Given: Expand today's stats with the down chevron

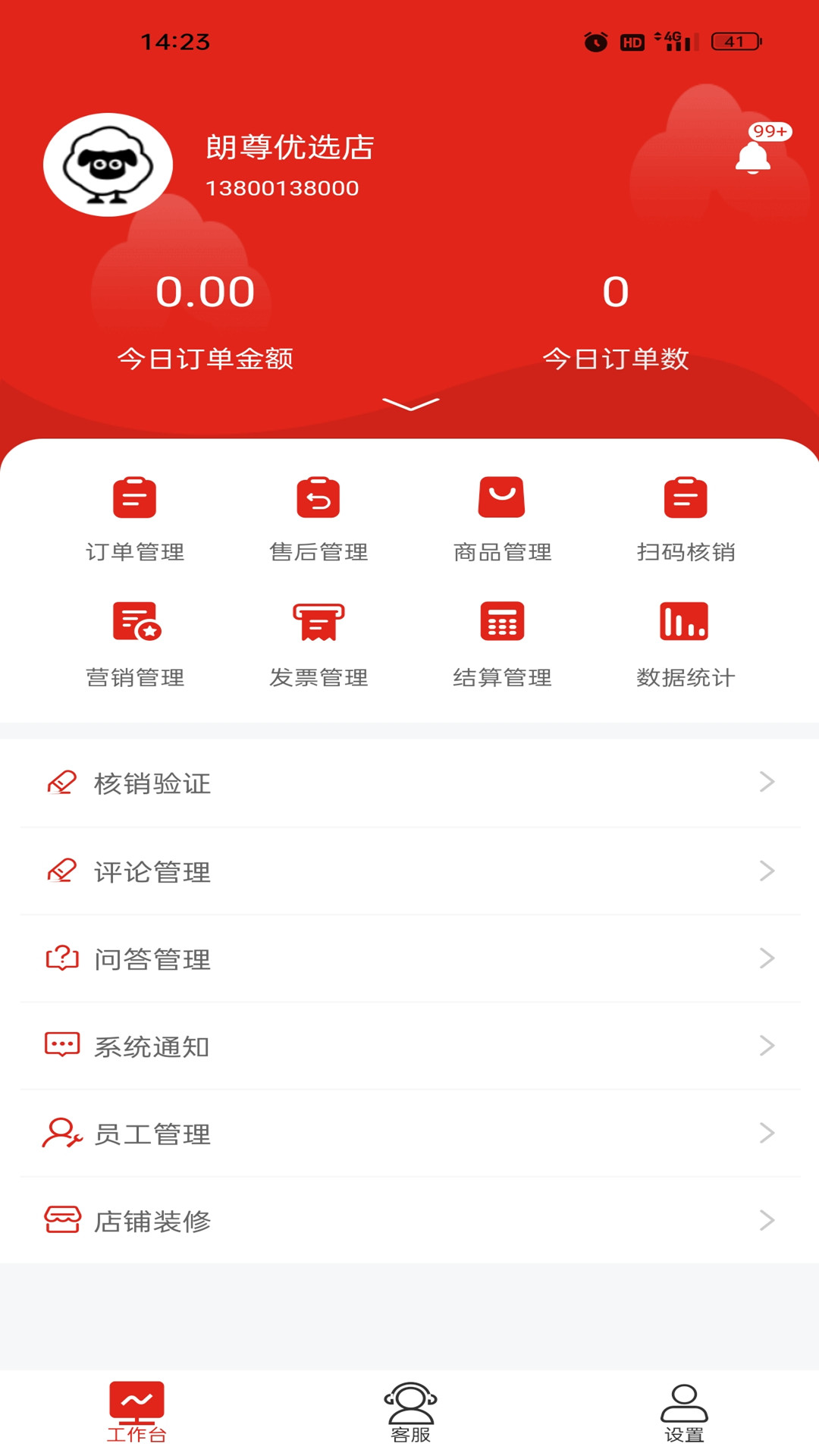Looking at the screenshot, I should [410, 404].
